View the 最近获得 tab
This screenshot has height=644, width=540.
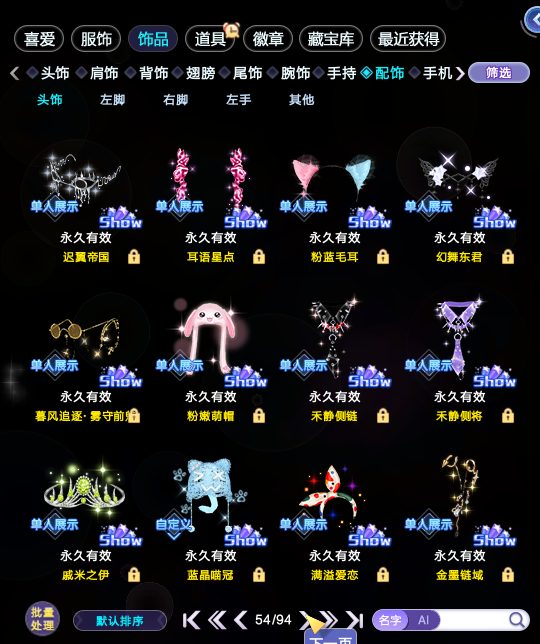(x=408, y=39)
